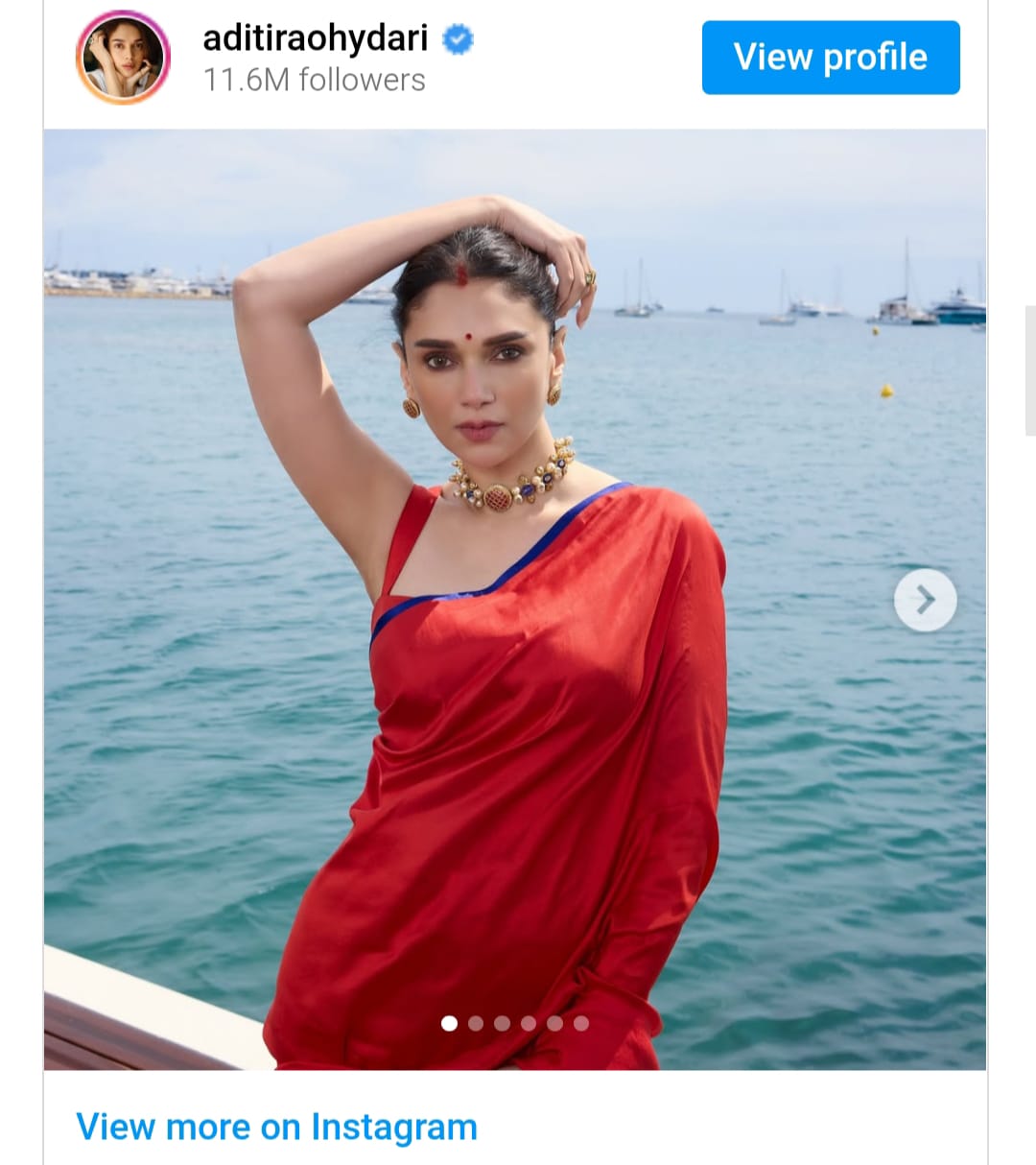Viewport: 1036px width, 1165px height.
Task: Go to the next carousel photo
Action: [925, 601]
